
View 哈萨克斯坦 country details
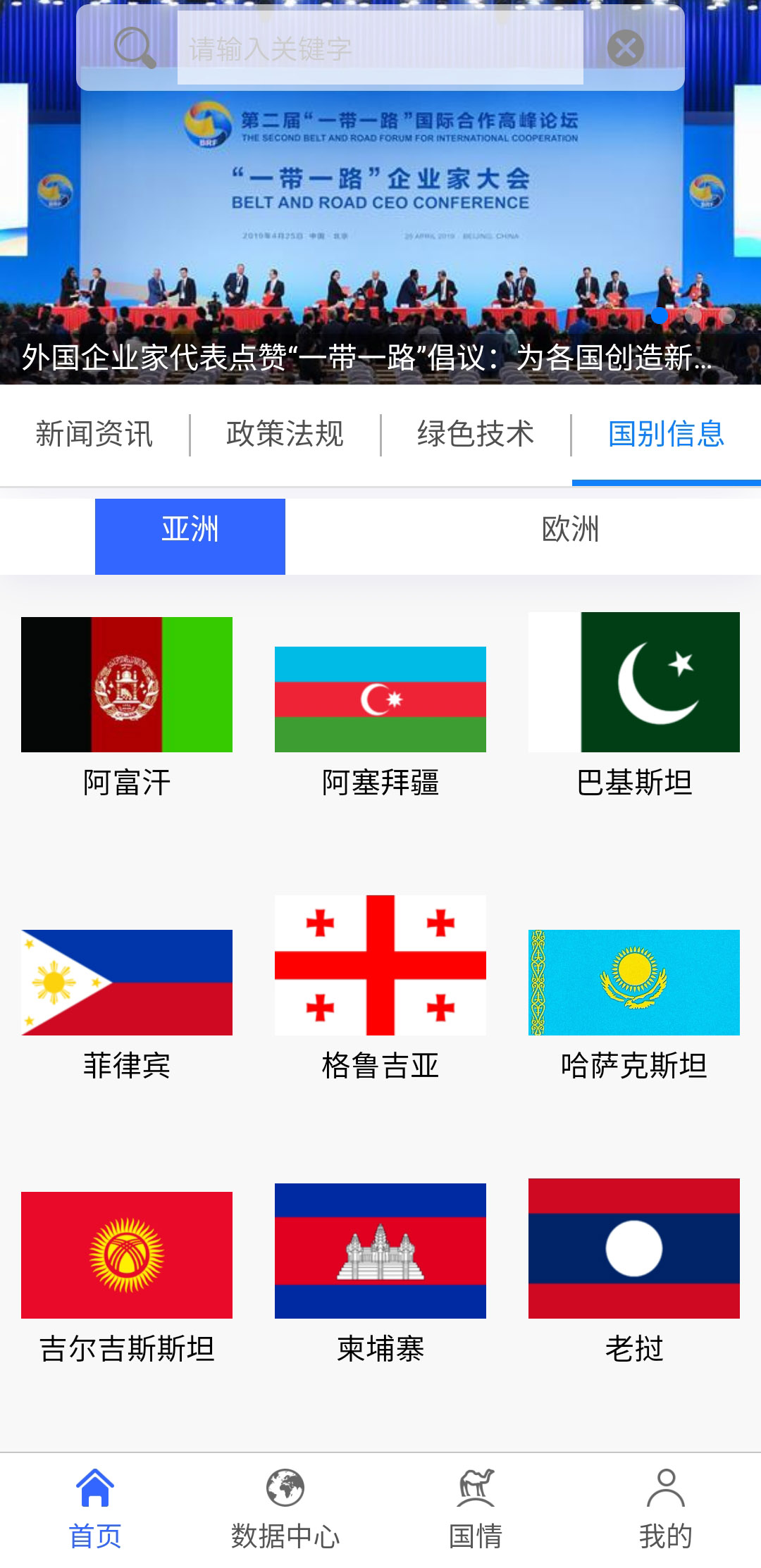(634, 1000)
